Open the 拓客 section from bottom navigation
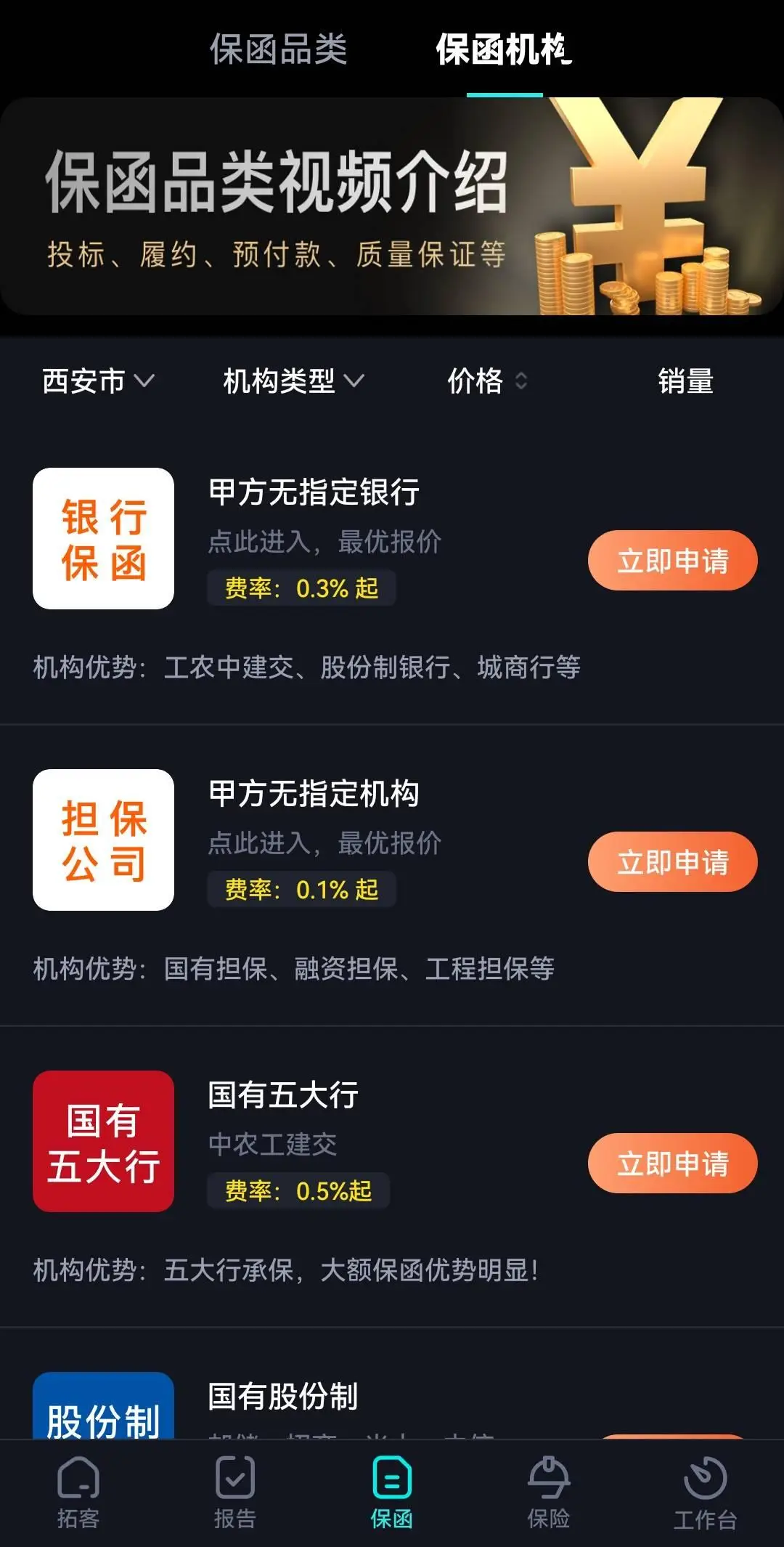Image resolution: width=784 pixels, height=1547 pixels. [78, 1490]
